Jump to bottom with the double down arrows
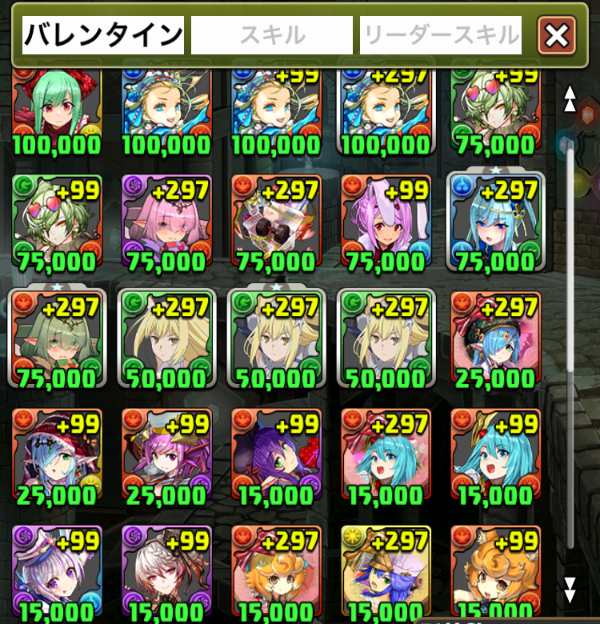The height and width of the screenshot is (624, 600). click(x=570, y=586)
